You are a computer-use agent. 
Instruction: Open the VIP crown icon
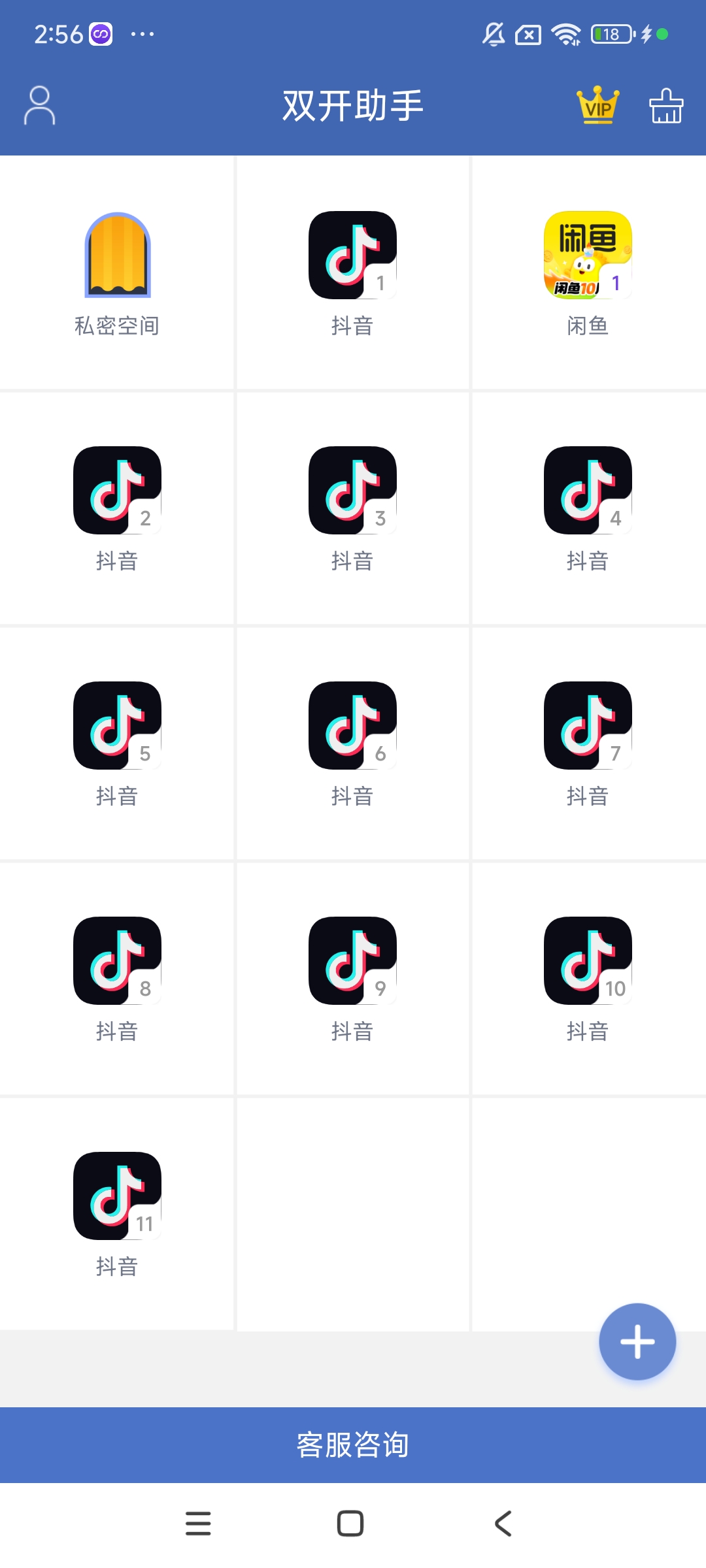click(597, 105)
